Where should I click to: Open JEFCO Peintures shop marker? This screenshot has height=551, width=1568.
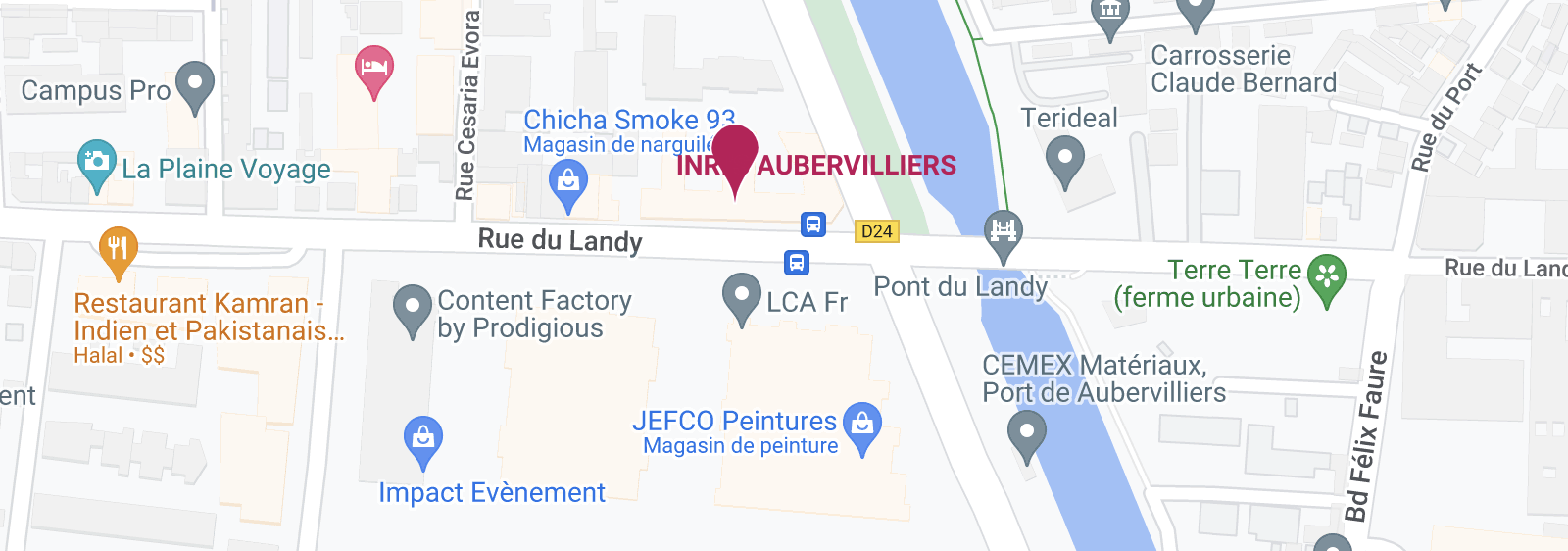[x=862, y=425]
